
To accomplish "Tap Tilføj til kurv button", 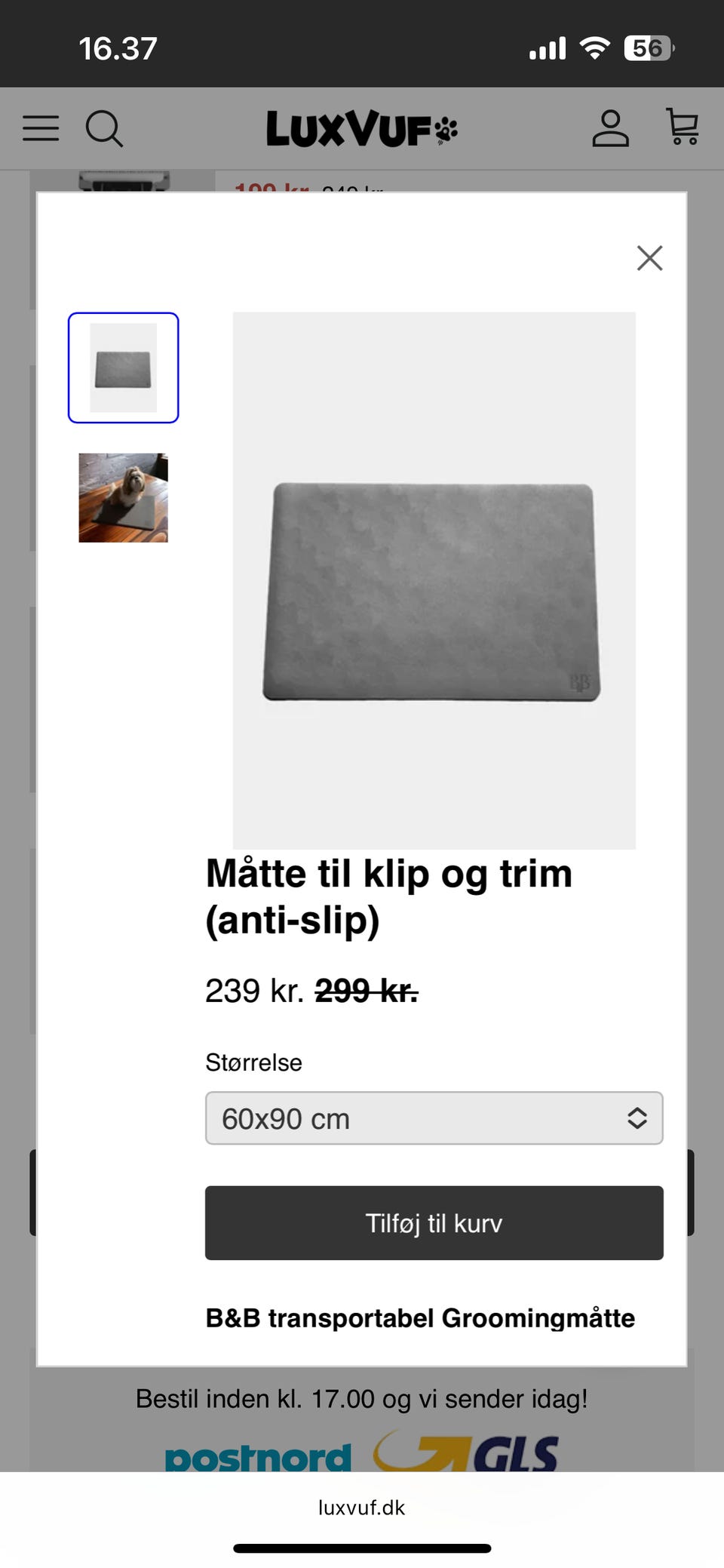I will [434, 1223].
